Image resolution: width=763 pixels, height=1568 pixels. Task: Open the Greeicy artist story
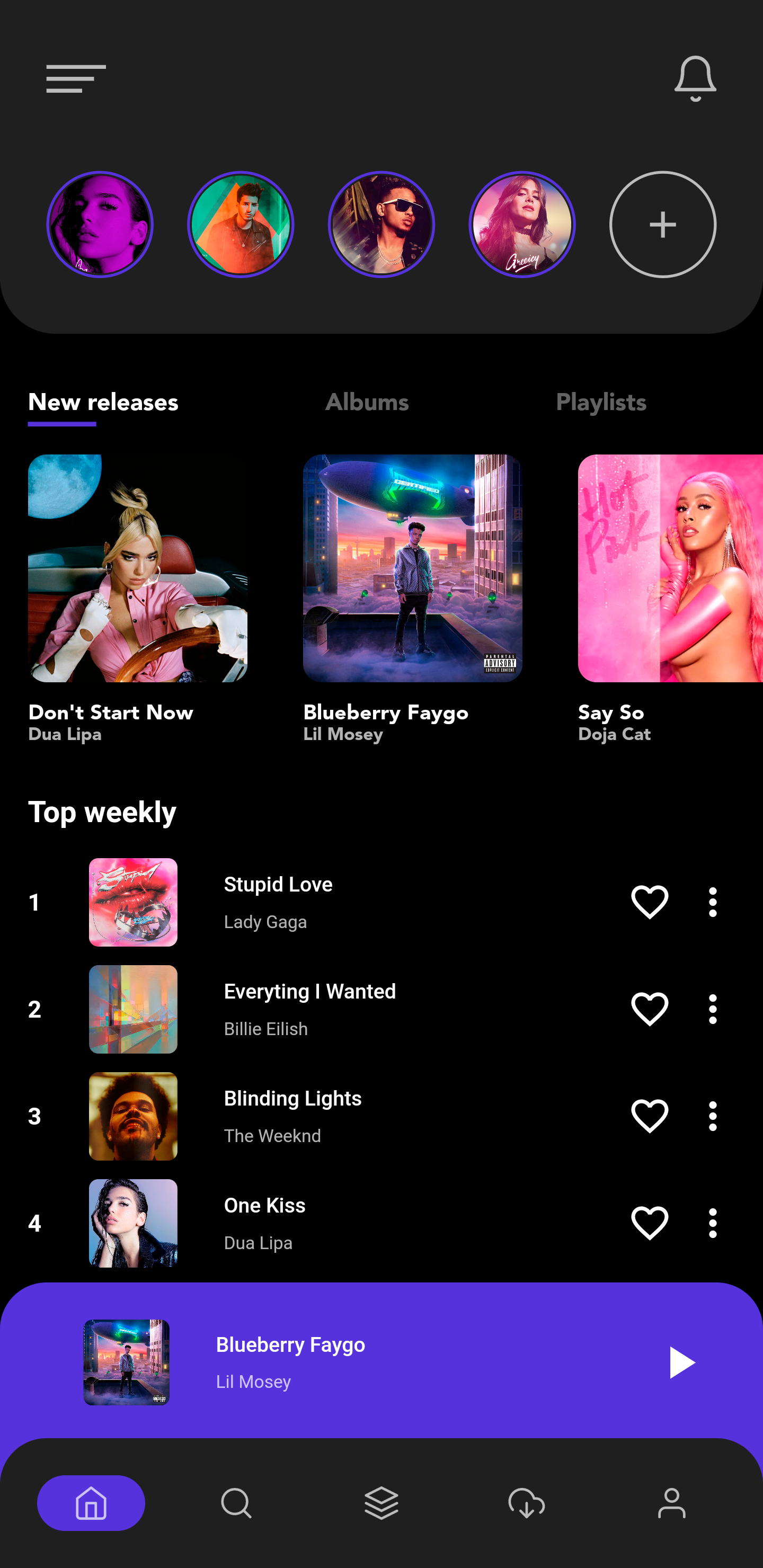pyautogui.click(x=522, y=225)
